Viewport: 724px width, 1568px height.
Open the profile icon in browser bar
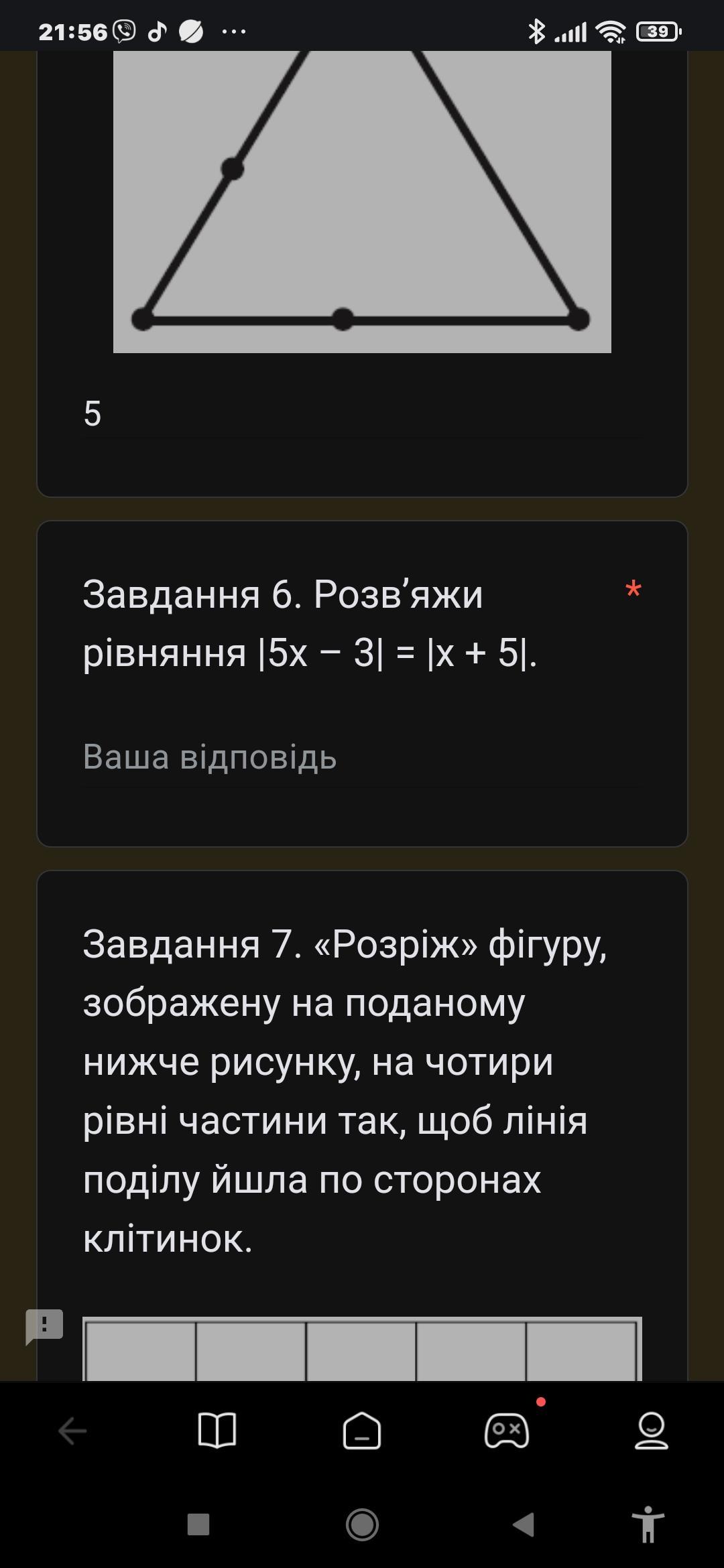tap(651, 1431)
